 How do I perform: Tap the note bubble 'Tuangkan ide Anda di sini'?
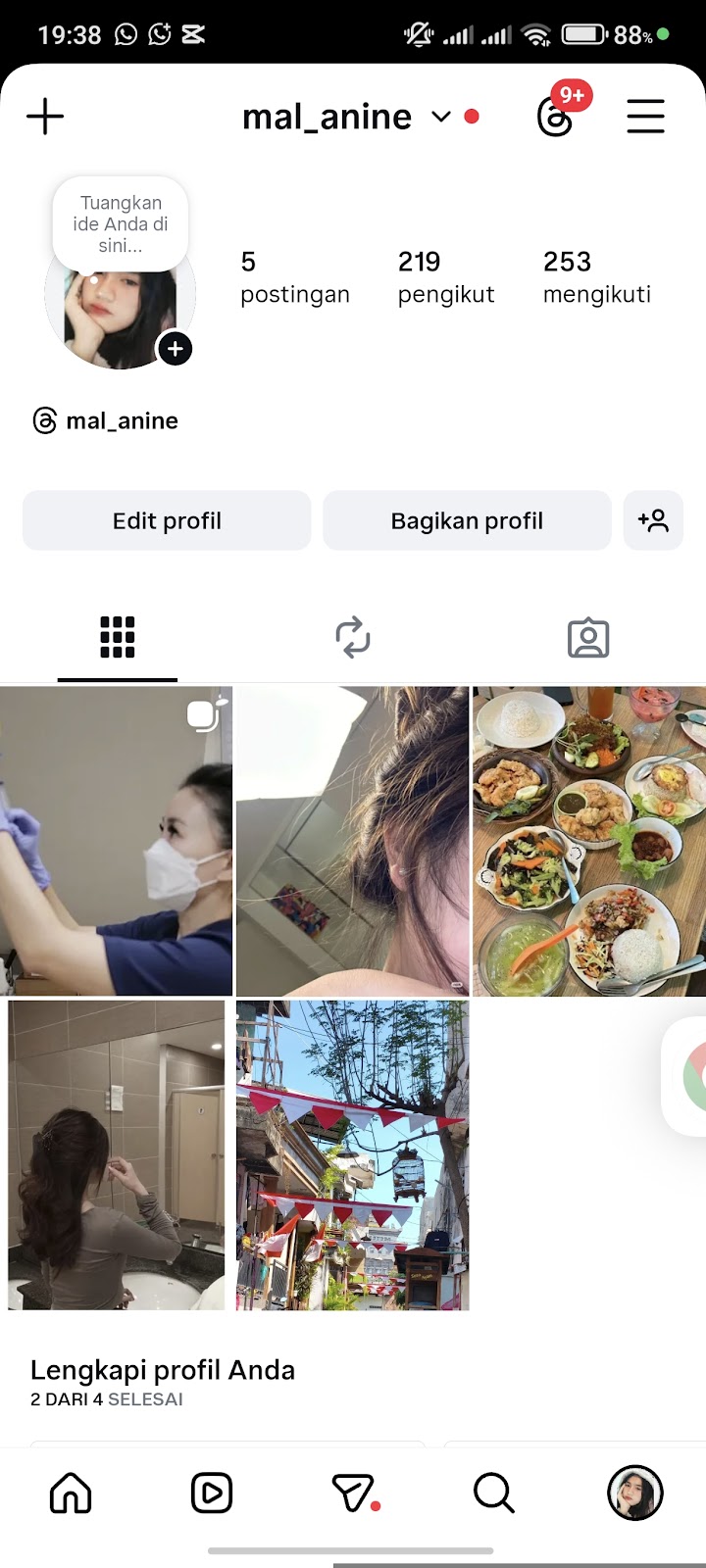tap(121, 224)
